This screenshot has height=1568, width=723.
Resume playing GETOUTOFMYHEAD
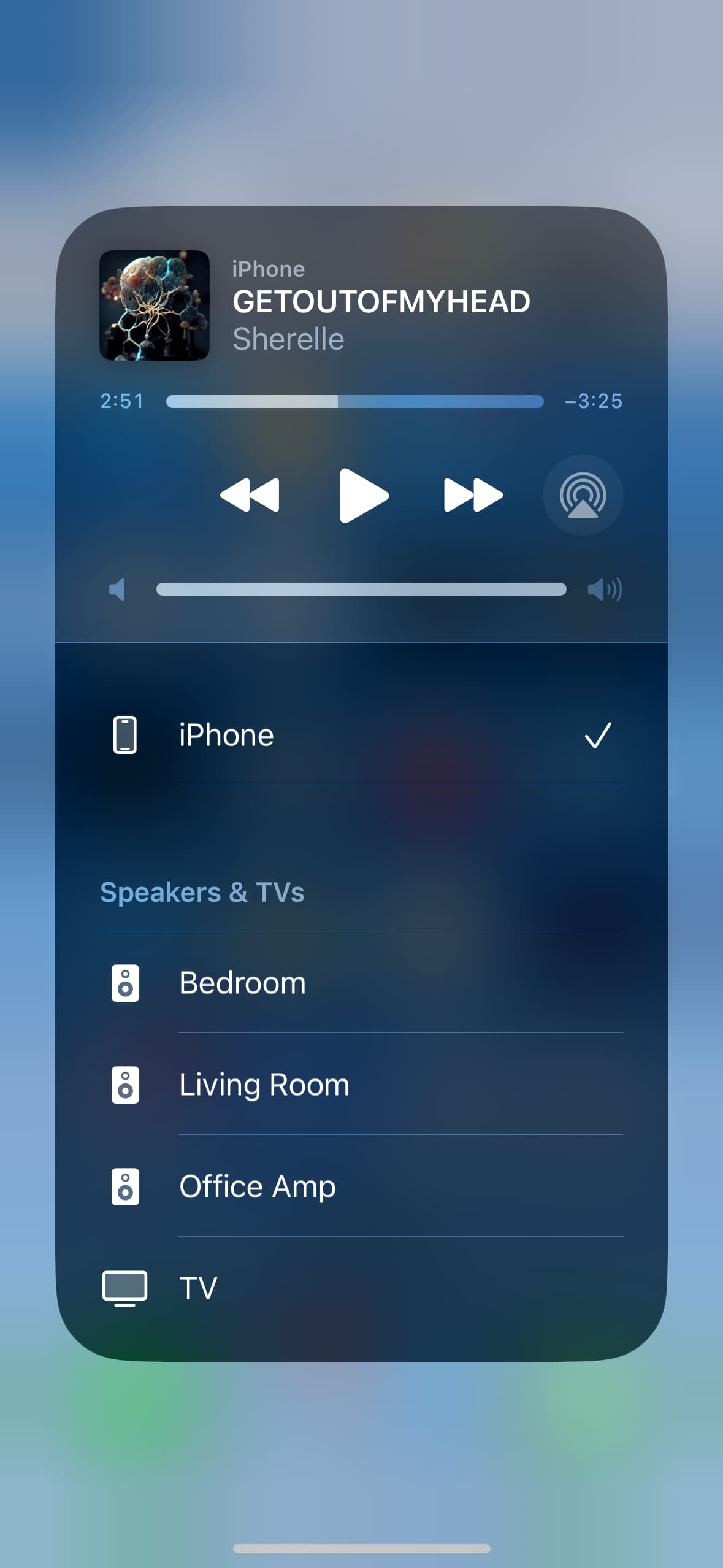click(x=363, y=495)
